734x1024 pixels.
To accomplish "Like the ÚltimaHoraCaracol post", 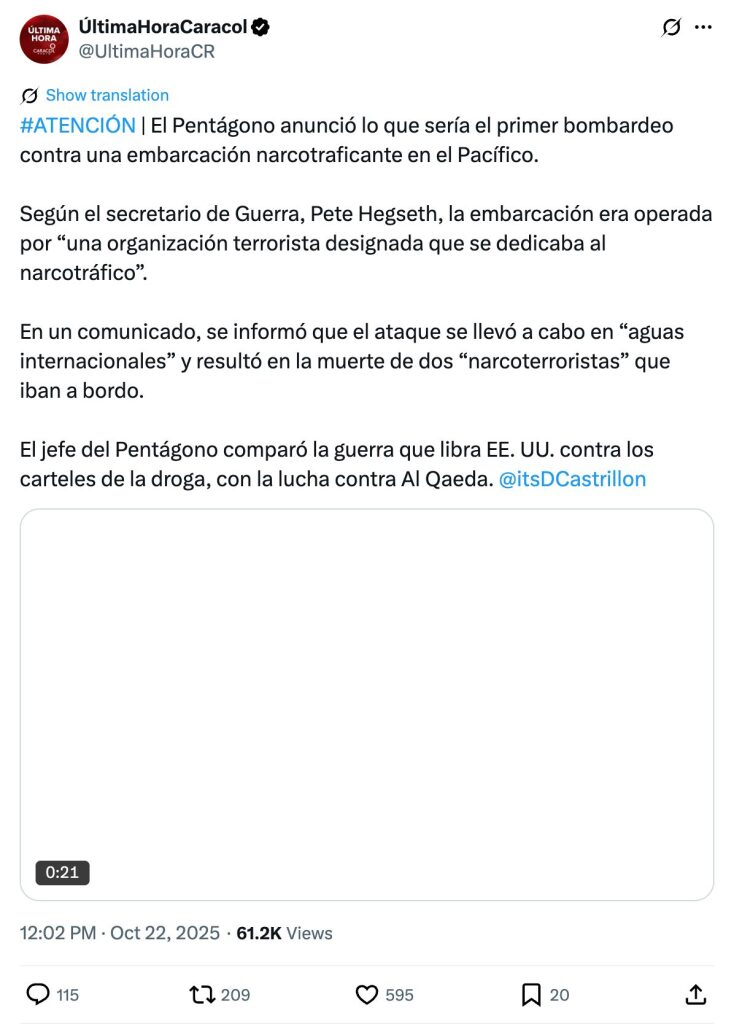I will [x=367, y=994].
